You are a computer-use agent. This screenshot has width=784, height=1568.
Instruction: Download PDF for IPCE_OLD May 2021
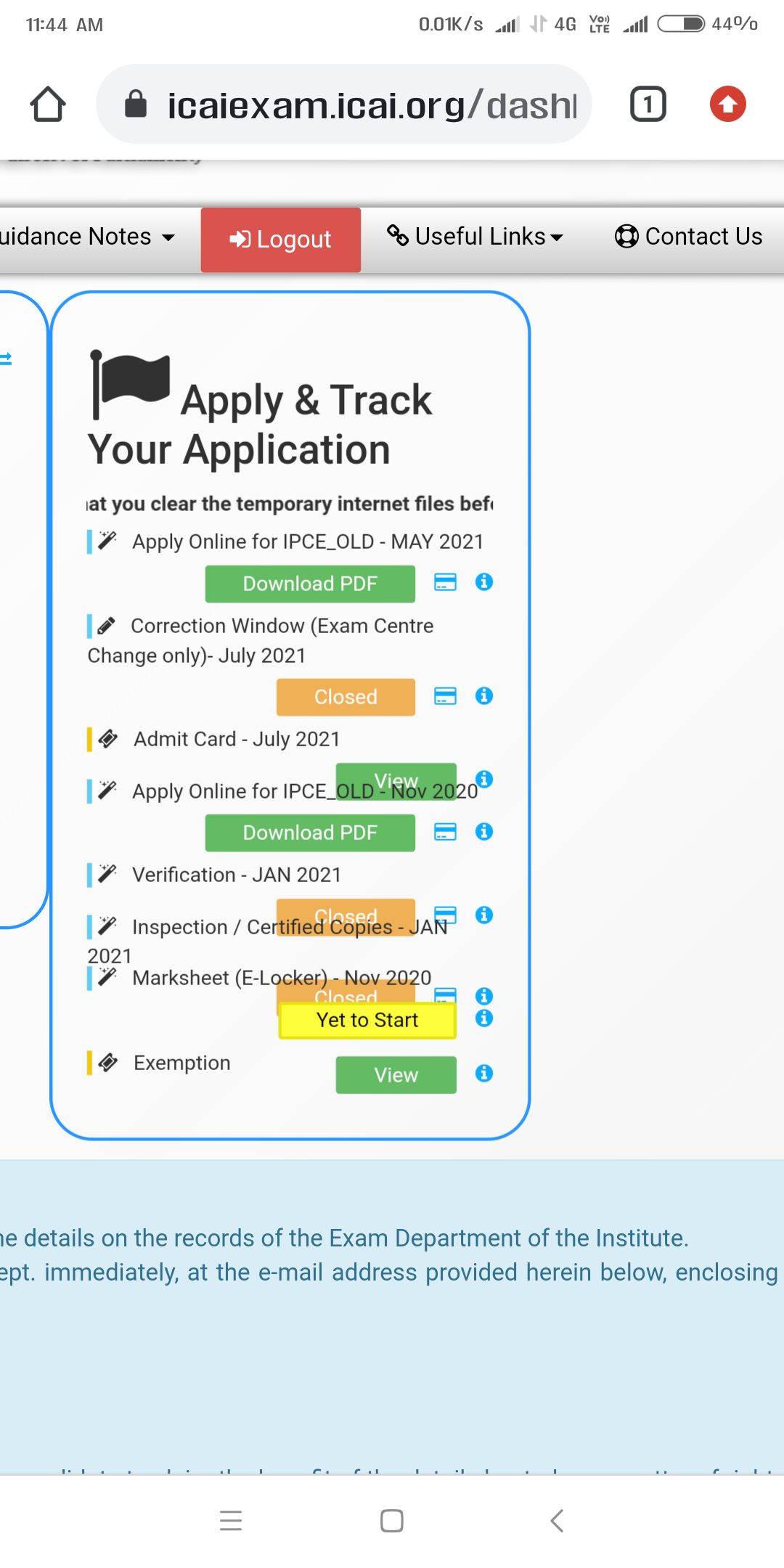point(310,584)
